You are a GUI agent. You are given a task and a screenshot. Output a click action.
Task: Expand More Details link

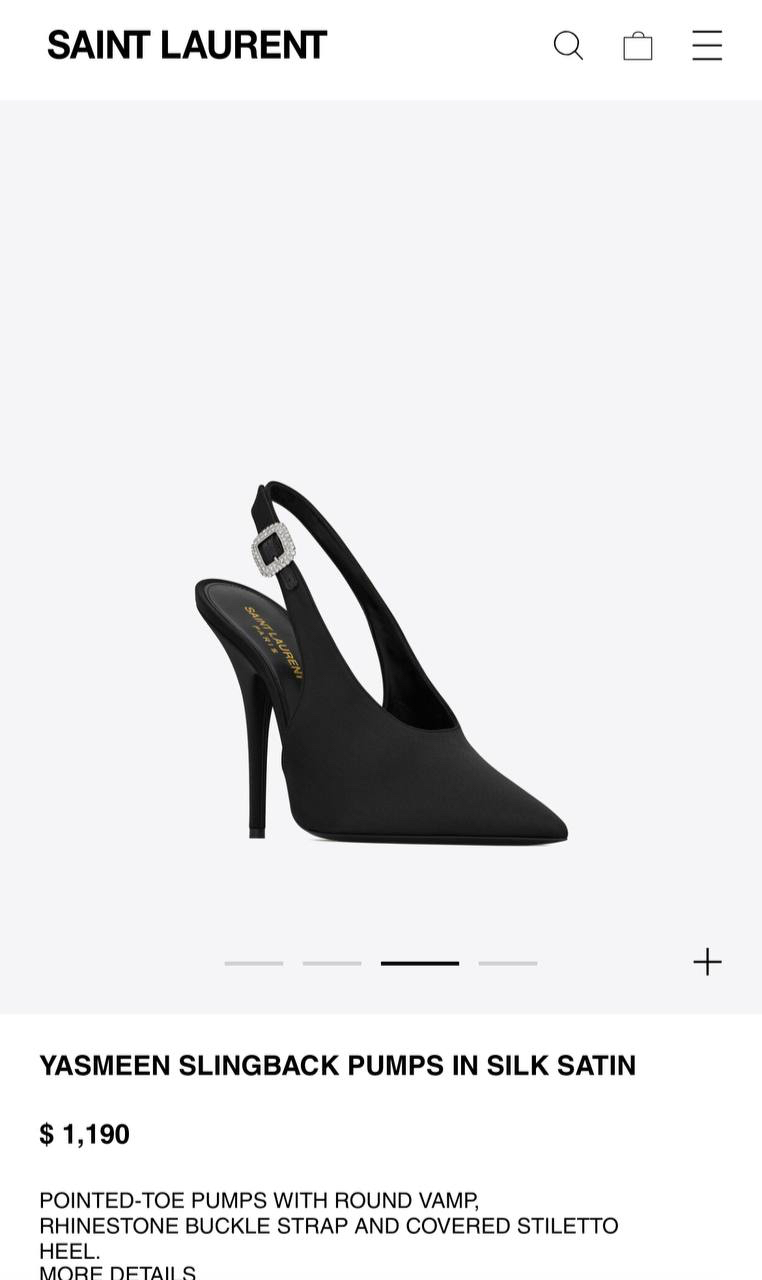coord(118,1272)
